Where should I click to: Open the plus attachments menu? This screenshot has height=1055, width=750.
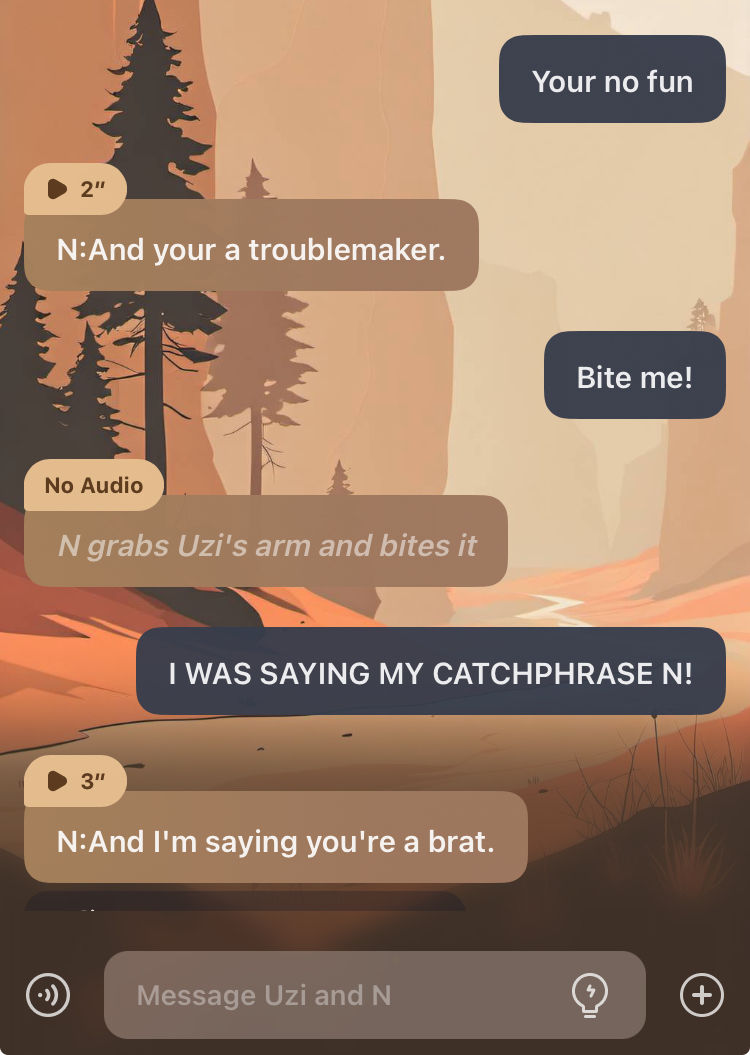pos(701,995)
